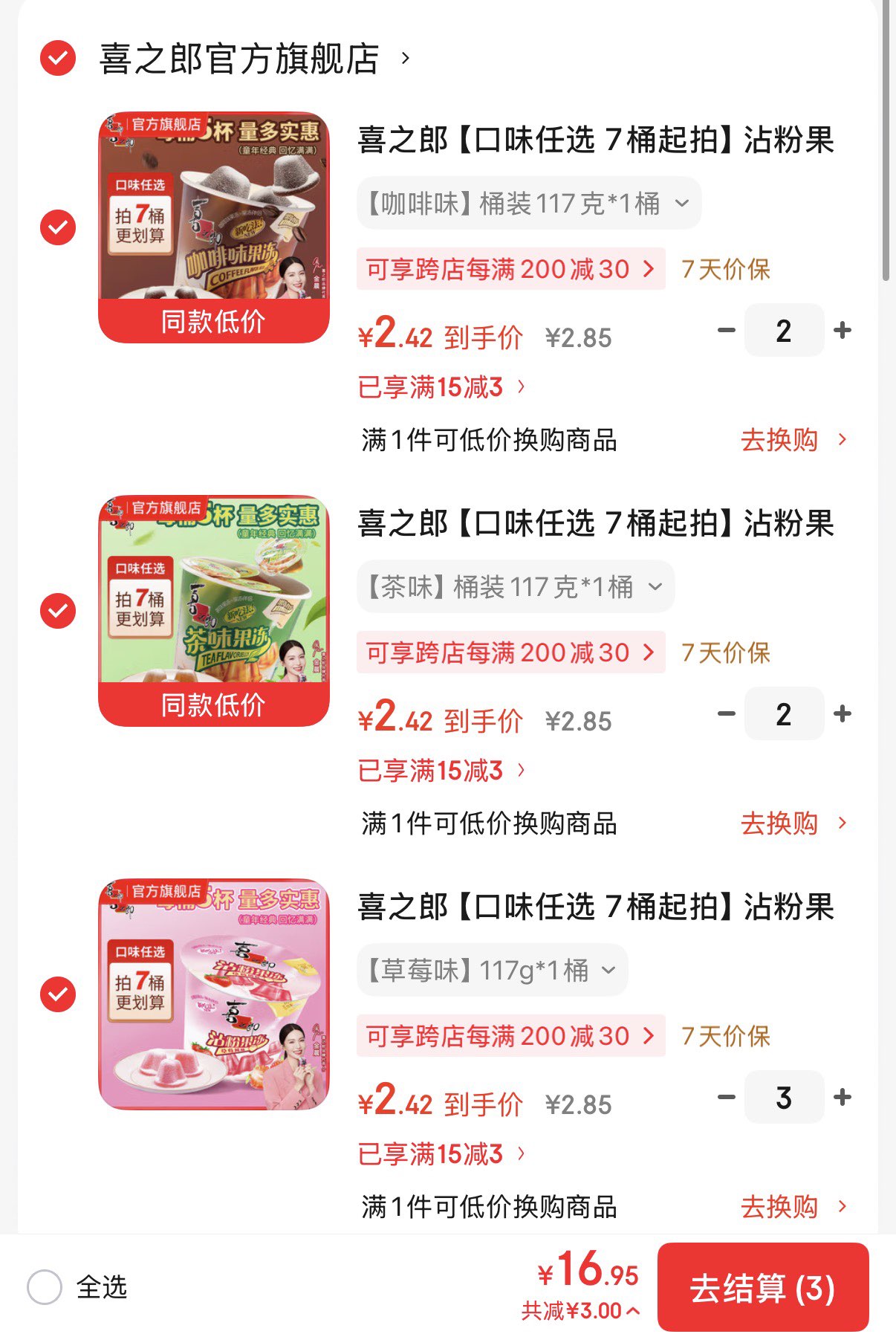Tap 去换购 under the 咖啡味 item
This screenshot has height=1334, width=896.
tap(792, 440)
